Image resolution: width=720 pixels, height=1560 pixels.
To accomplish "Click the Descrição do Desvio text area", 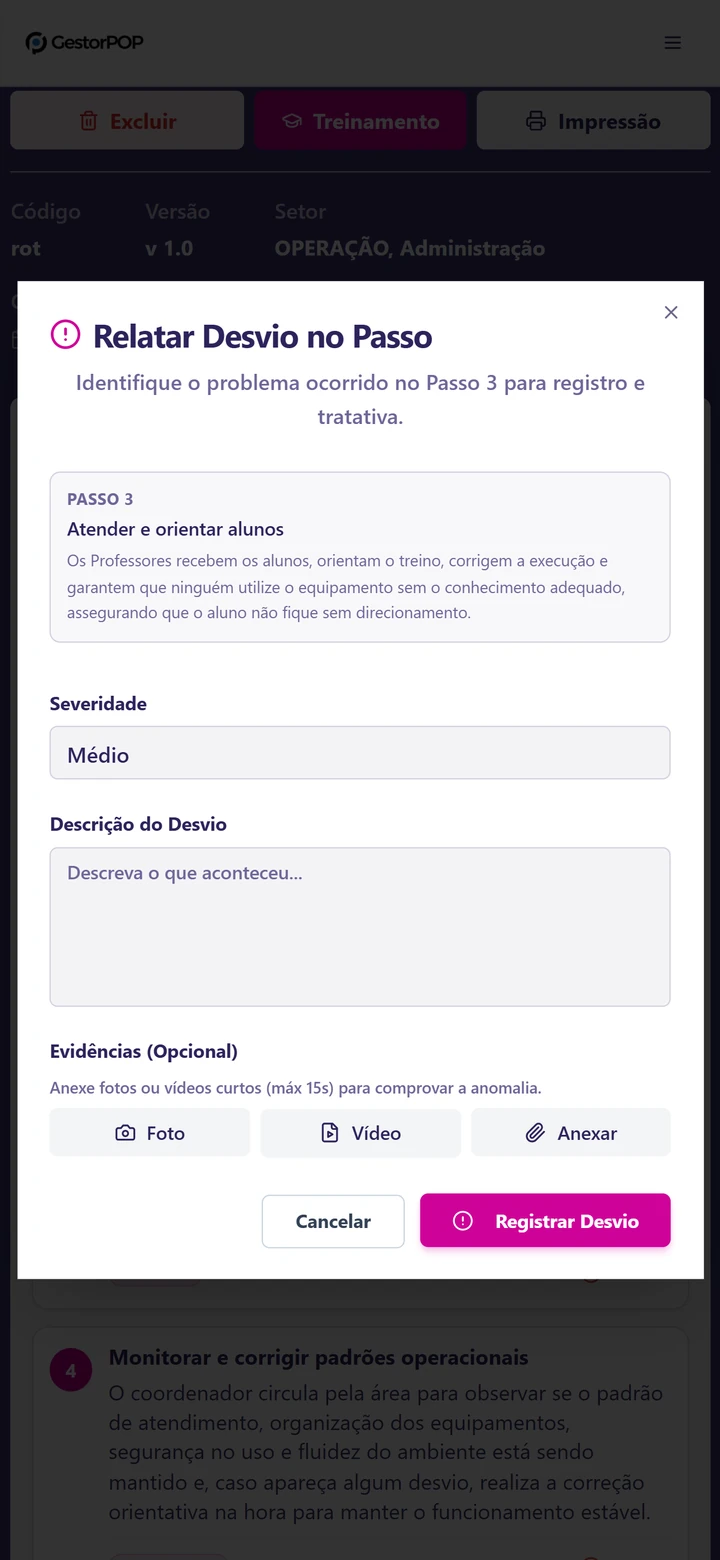I will [x=360, y=925].
